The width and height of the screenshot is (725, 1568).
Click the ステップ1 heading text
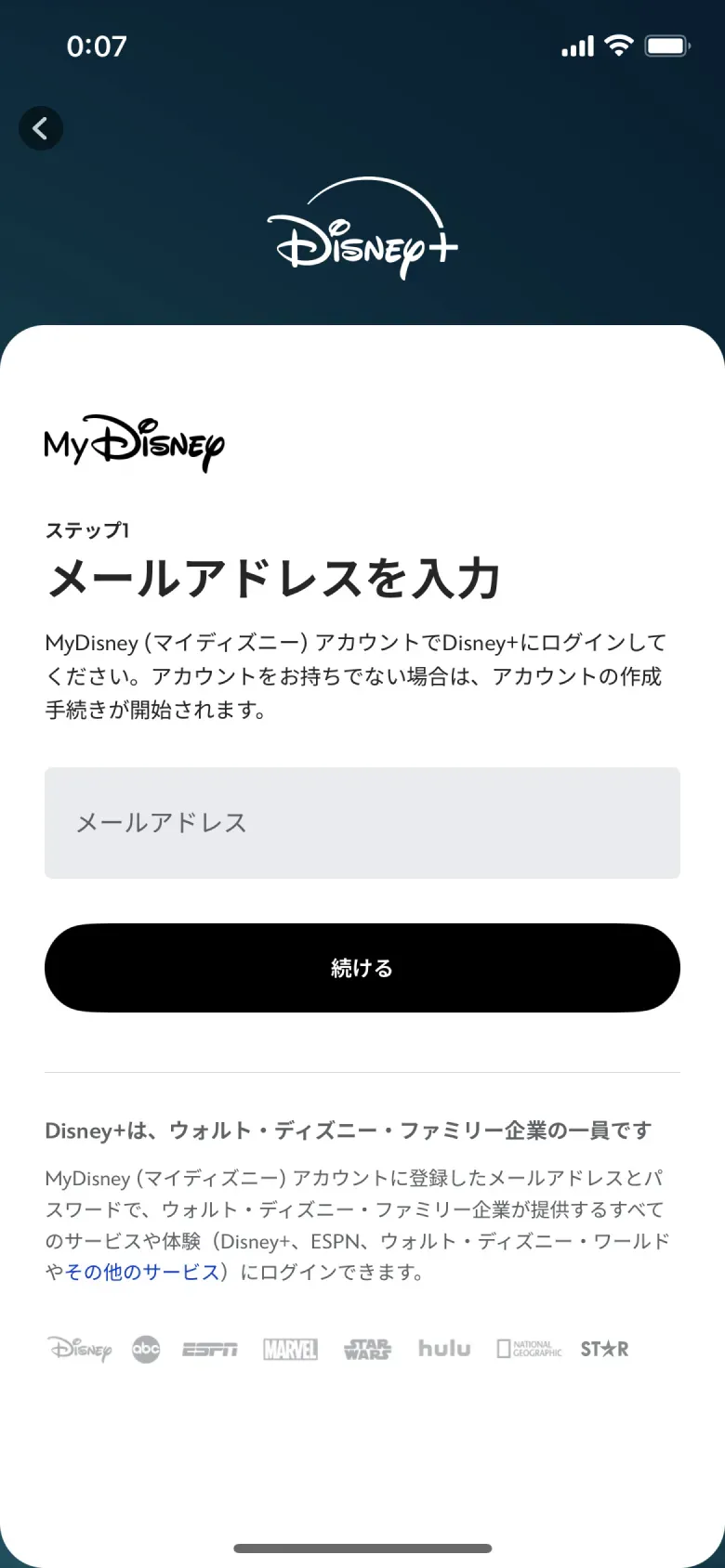coord(88,529)
